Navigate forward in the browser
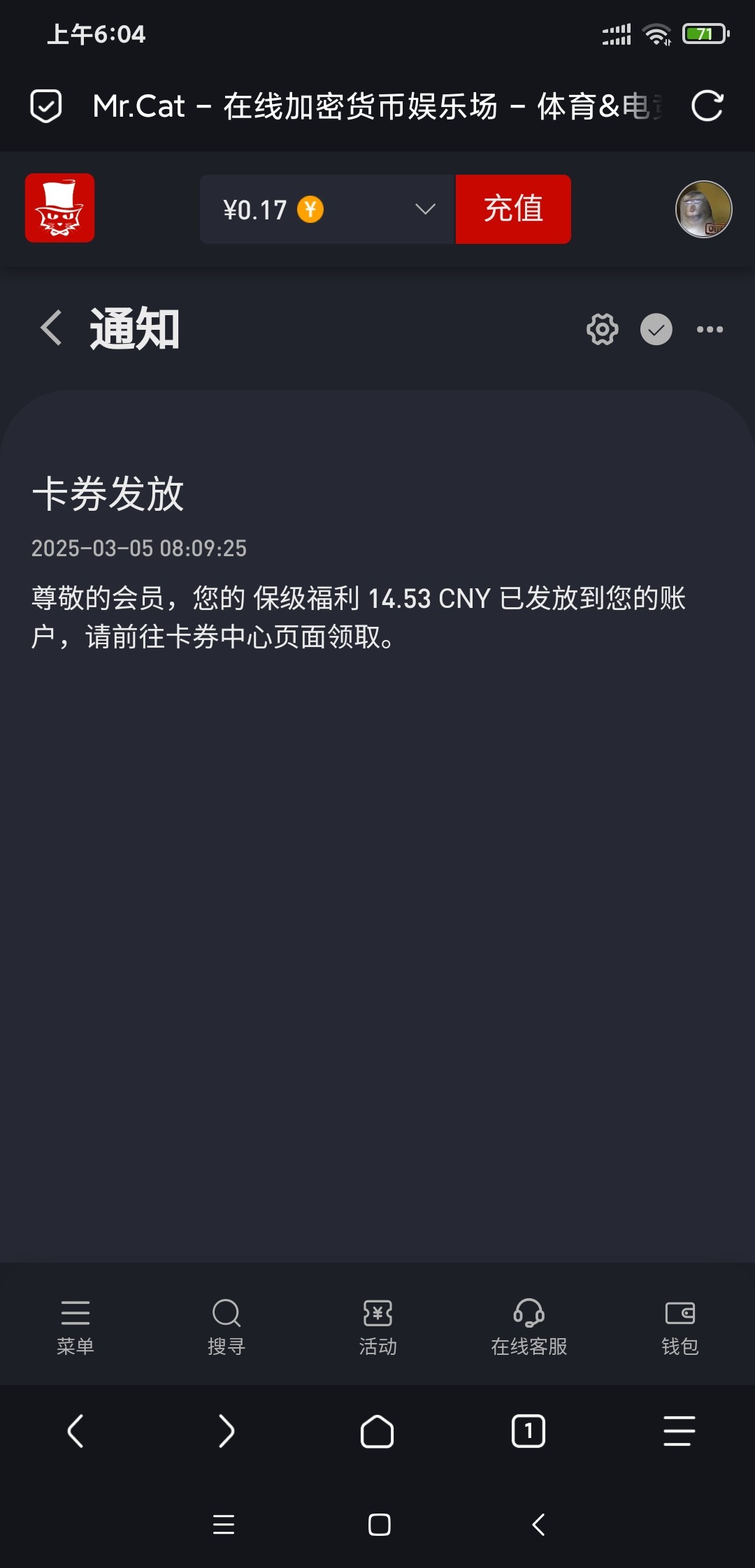This screenshot has height=1568, width=755. pyautogui.click(x=226, y=1431)
